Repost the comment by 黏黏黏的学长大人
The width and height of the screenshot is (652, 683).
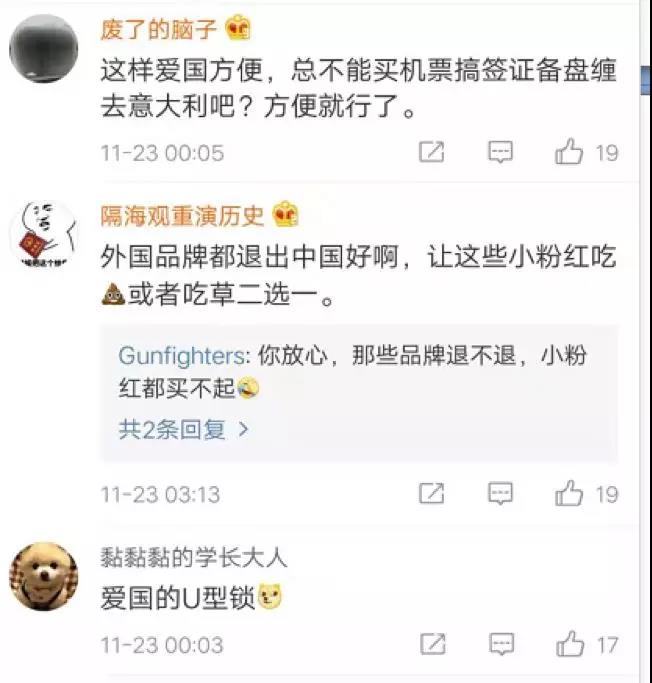(431, 644)
